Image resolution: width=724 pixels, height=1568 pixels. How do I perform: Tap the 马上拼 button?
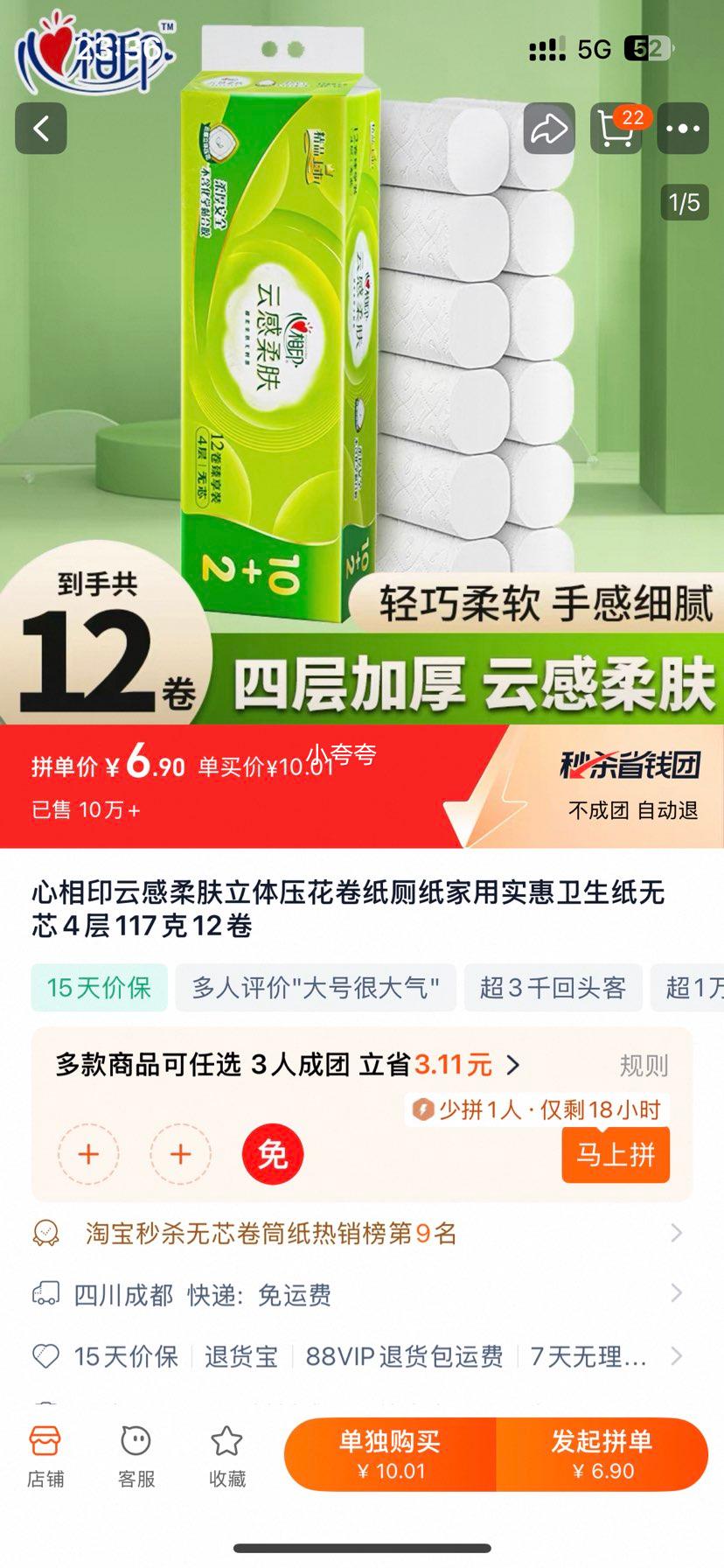pyautogui.click(x=616, y=1154)
